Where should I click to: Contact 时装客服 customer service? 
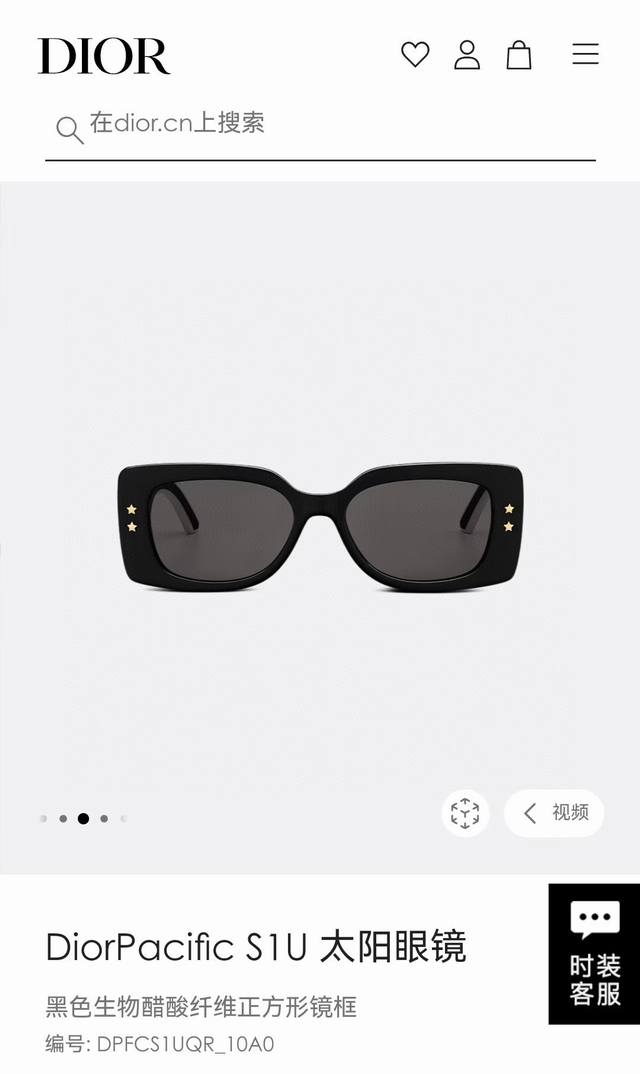point(595,953)
